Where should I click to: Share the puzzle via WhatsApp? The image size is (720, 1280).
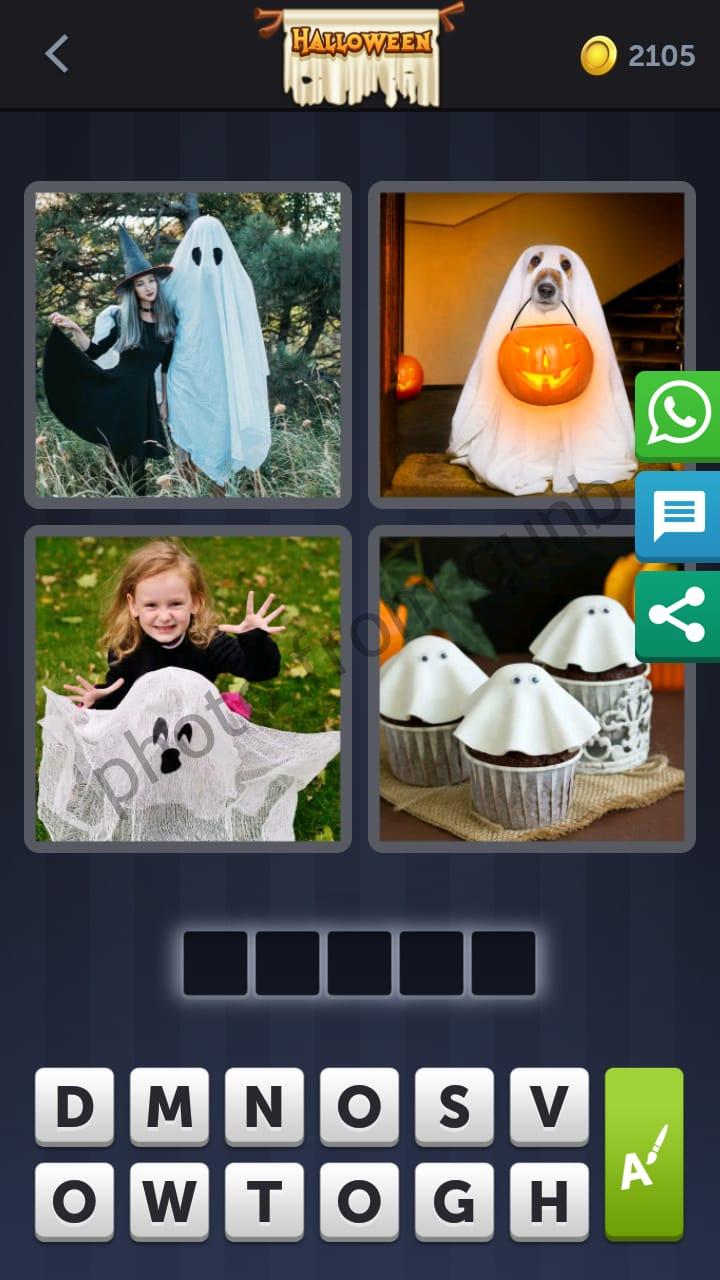680,416
